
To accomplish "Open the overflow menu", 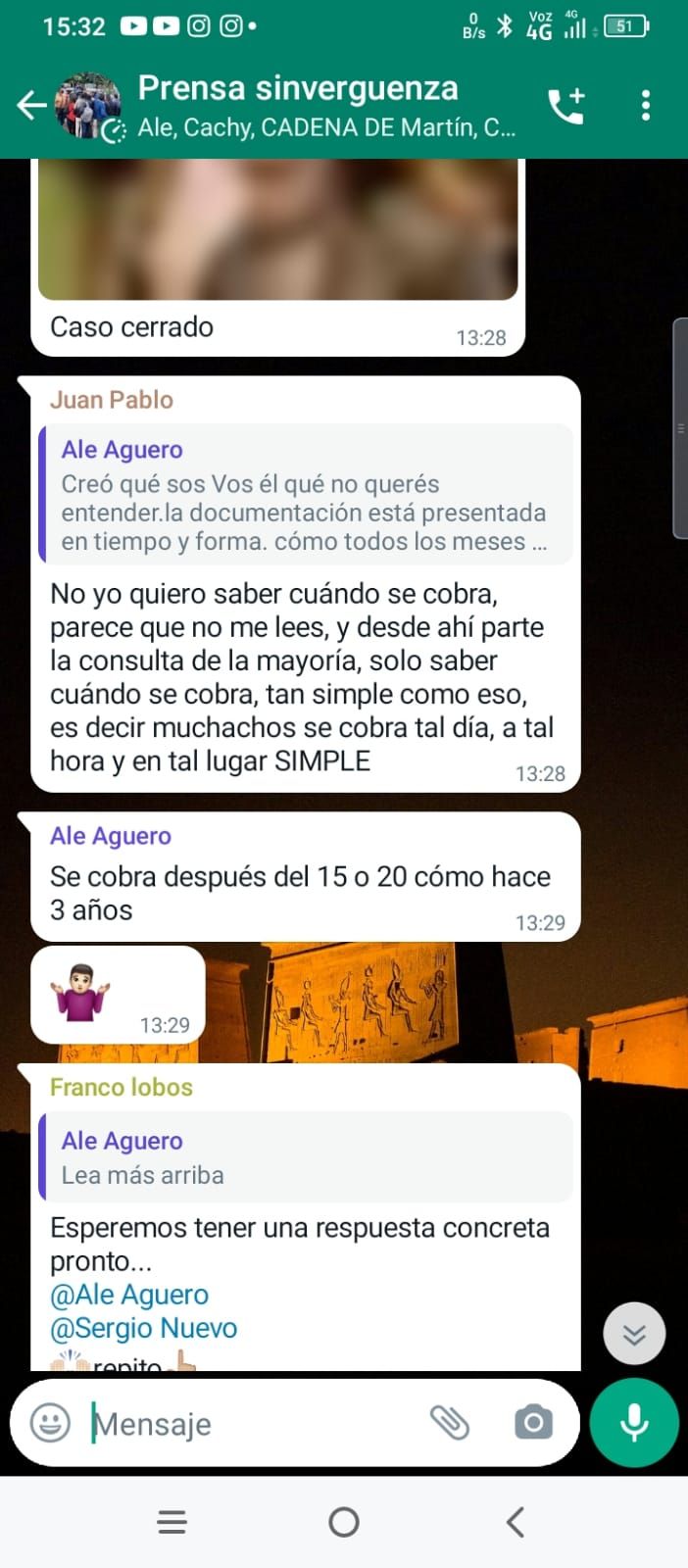I will (645, 105).
